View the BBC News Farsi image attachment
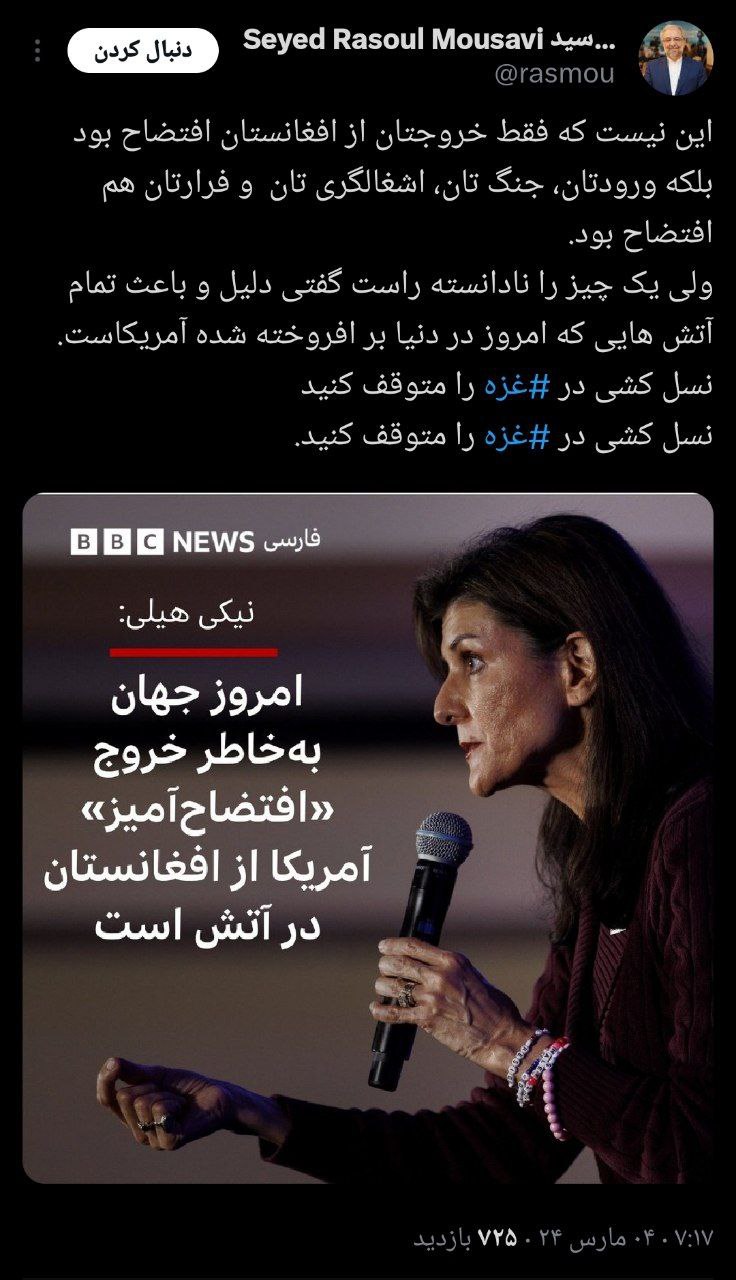The height and width of the screenshot is (1280, 736). point(368,838)
